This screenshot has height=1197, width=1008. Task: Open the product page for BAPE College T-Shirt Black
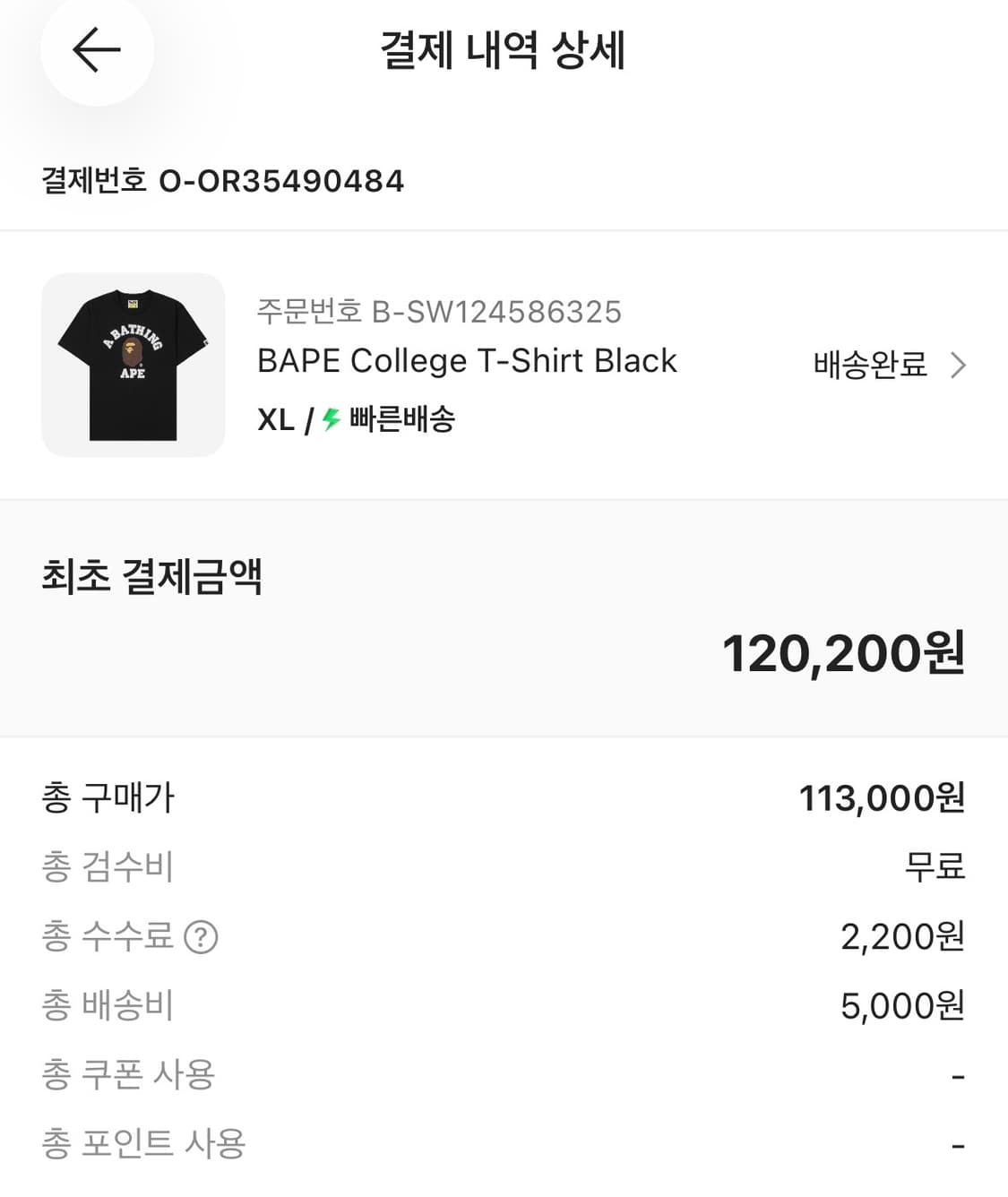[x=466, y=360]
